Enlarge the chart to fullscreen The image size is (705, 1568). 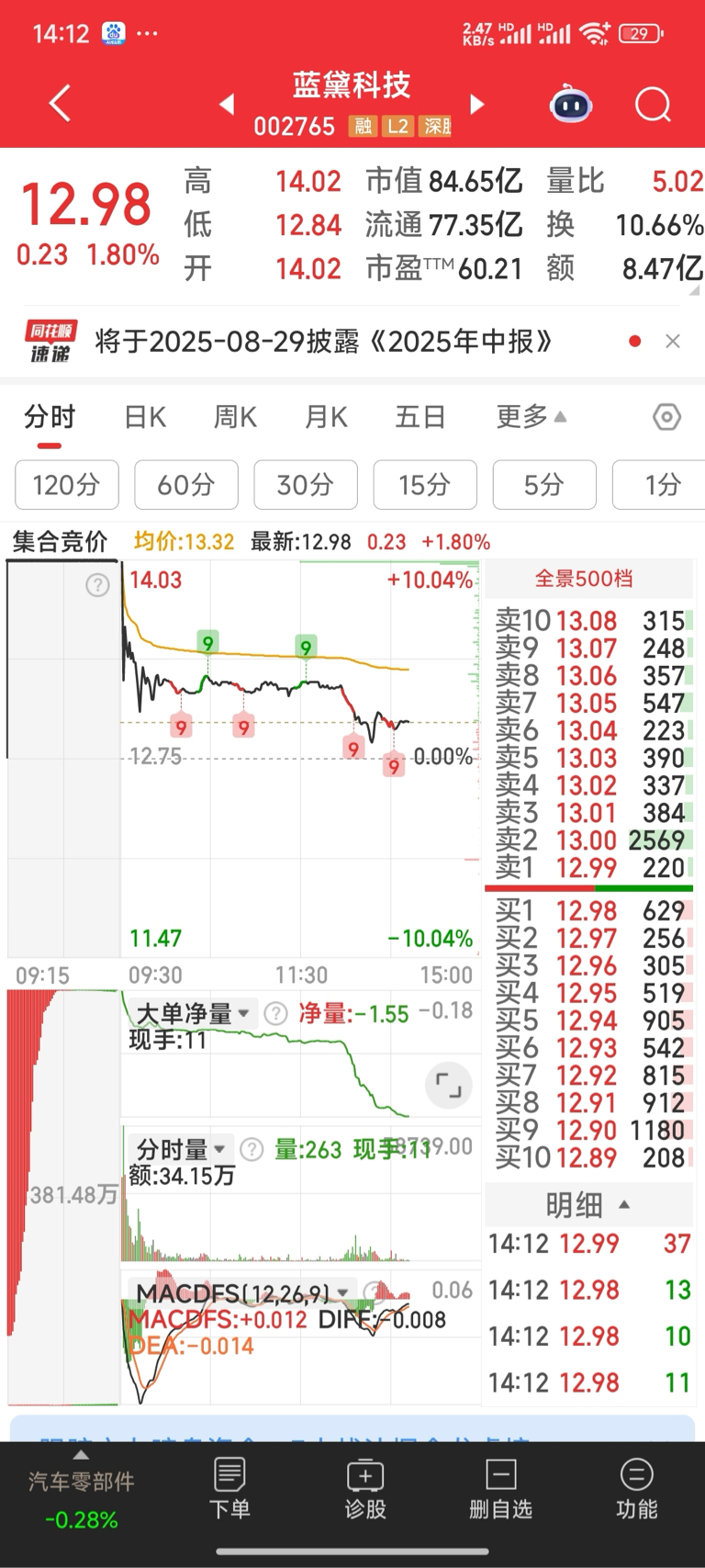[x=449, y=1086]
